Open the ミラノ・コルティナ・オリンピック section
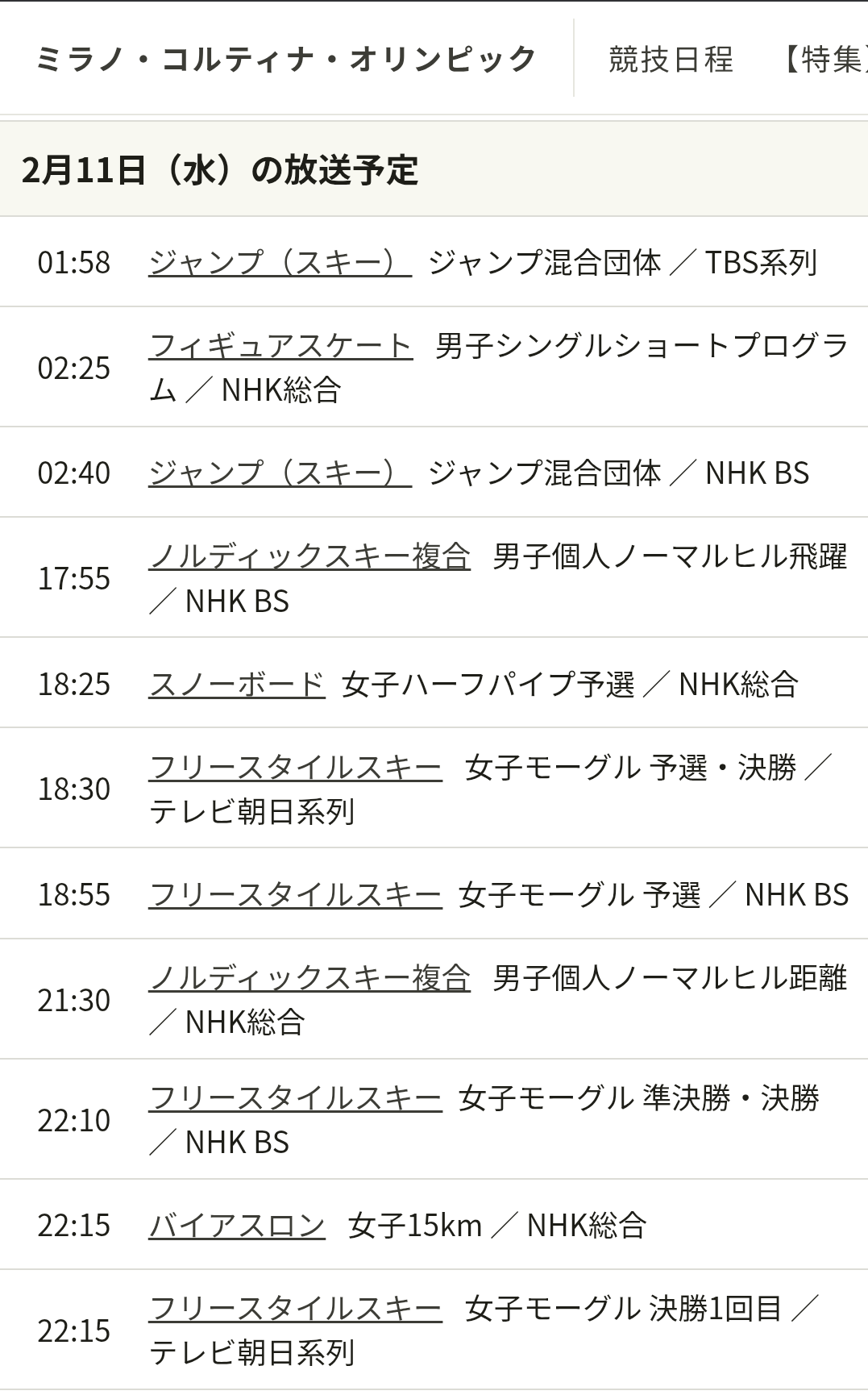The image size is (868, 1395). click(x=286, y=59)
